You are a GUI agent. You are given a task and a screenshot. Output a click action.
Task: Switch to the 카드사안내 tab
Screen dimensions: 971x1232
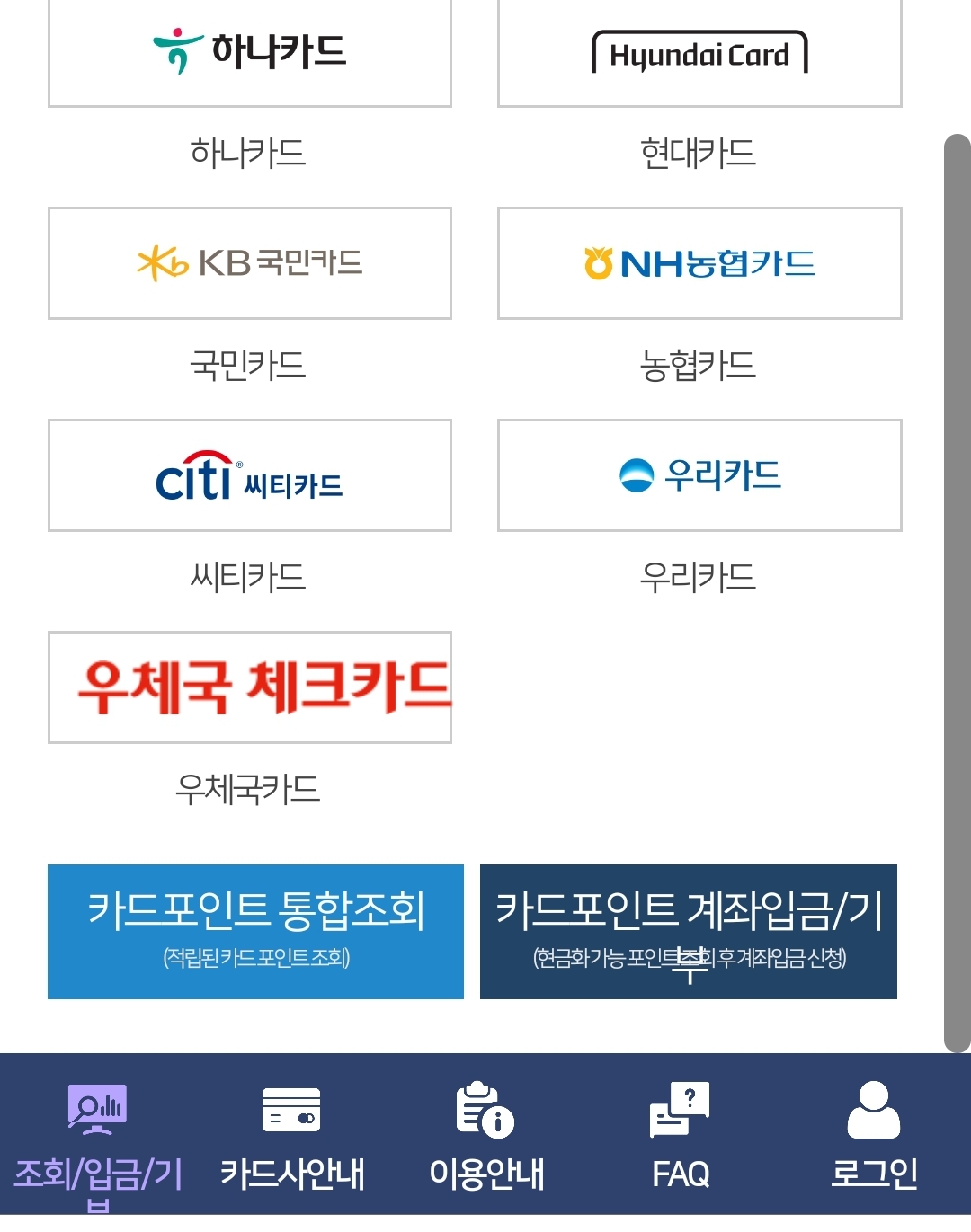(290, 1141)
